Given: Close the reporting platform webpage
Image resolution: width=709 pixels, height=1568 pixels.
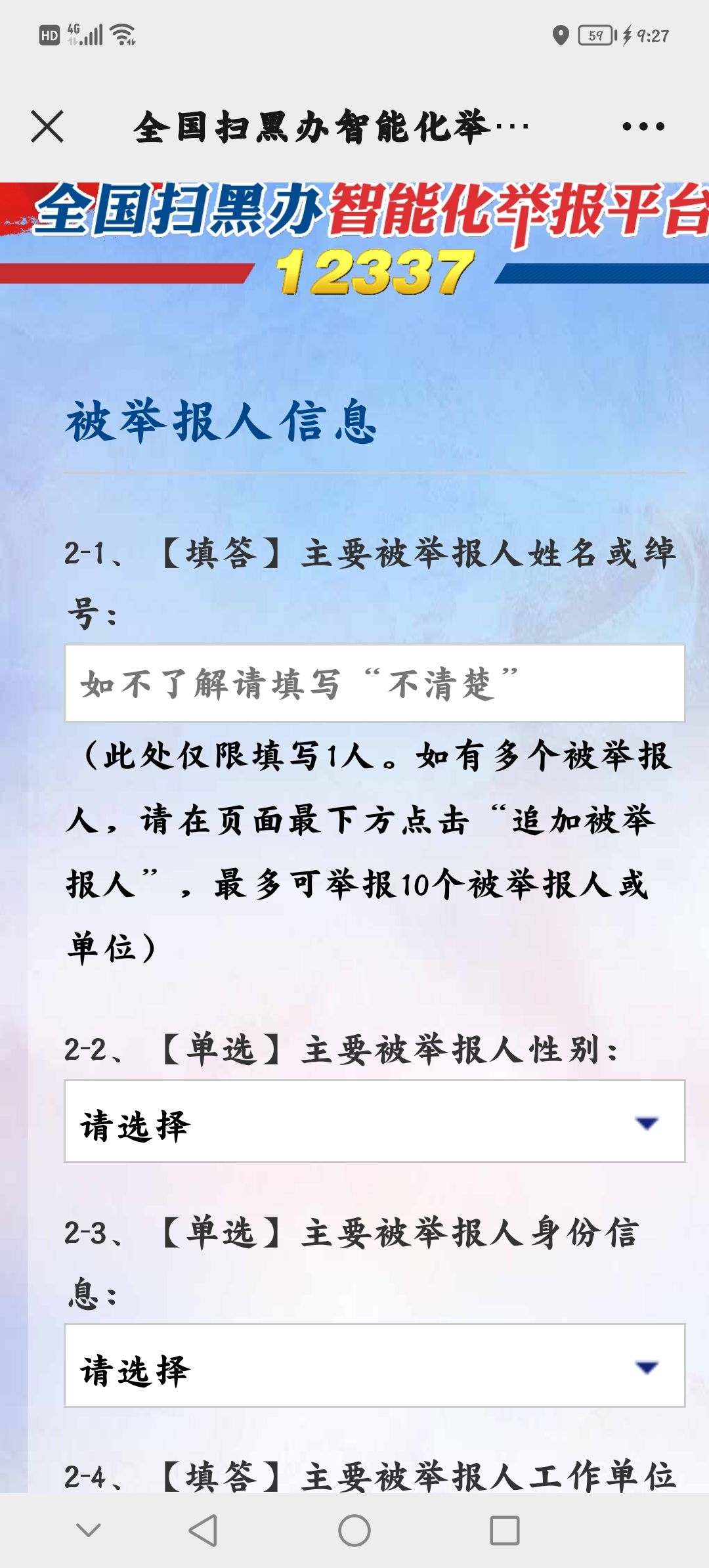Looking at the screenshot, I should pos(47,126).
